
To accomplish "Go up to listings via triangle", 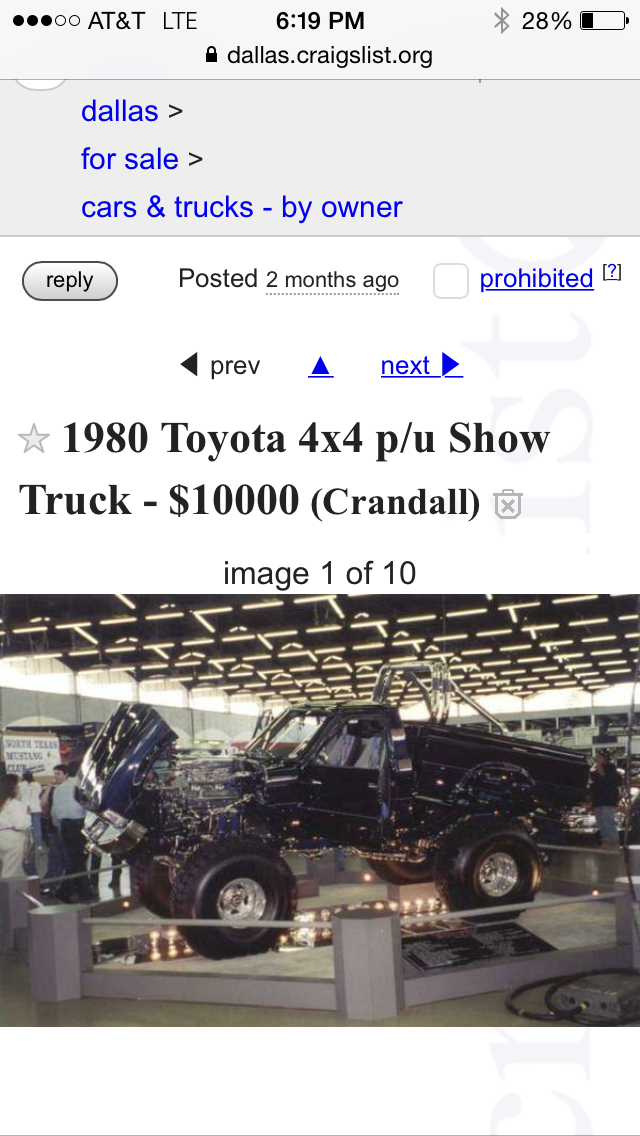I will pyautogui.click(x=320, y=367).
